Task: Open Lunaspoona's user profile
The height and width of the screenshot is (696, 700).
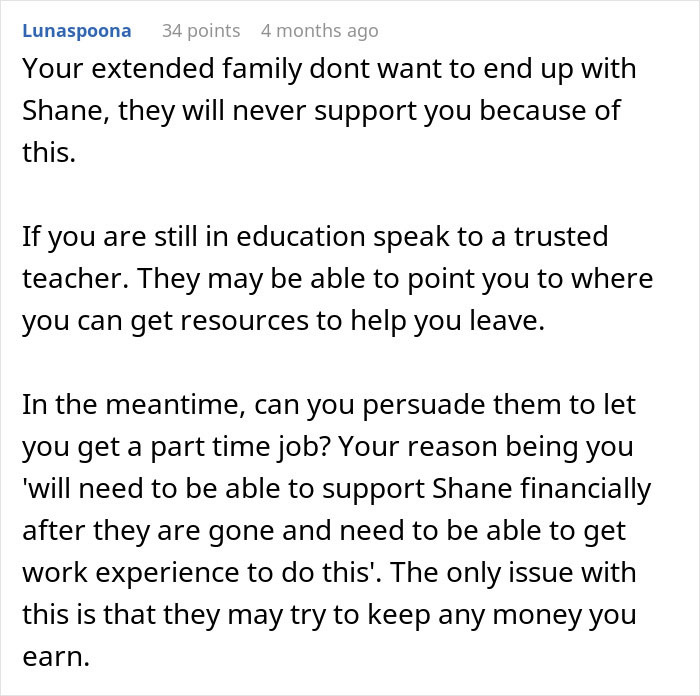Action: 76,31
